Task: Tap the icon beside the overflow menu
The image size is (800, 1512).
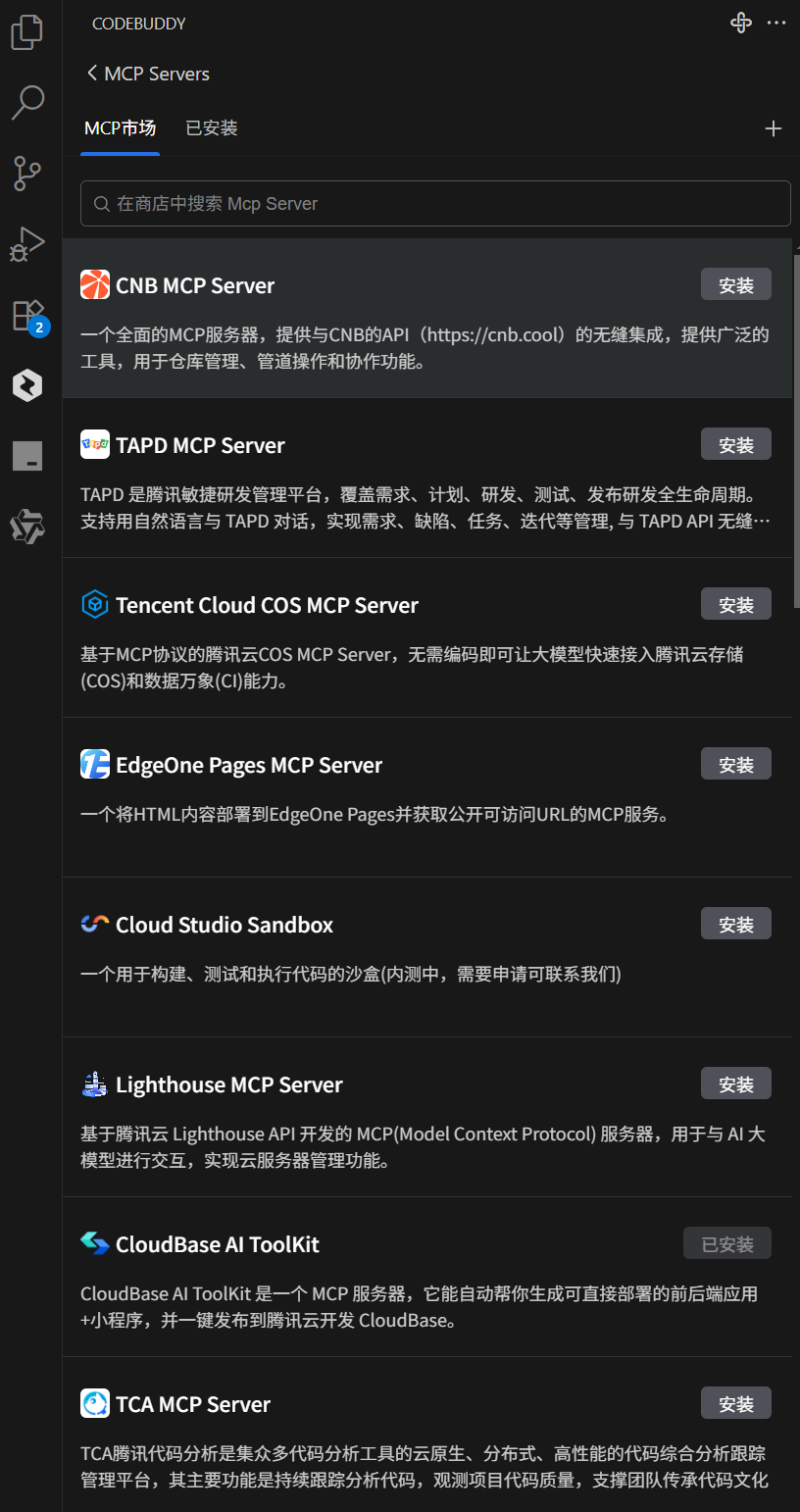Action: tap(741, 23)
